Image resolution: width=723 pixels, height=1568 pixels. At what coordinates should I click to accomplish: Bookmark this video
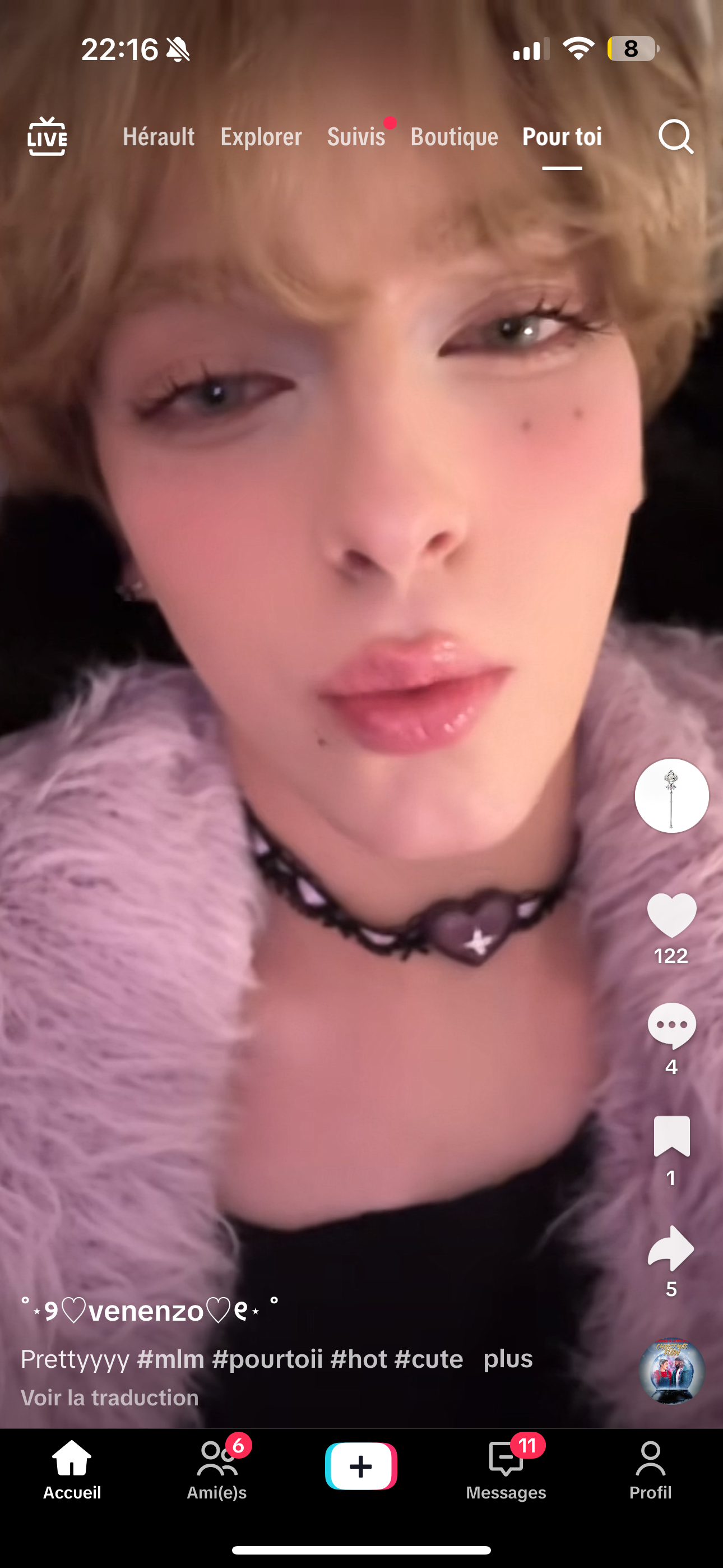(671, 1136)
